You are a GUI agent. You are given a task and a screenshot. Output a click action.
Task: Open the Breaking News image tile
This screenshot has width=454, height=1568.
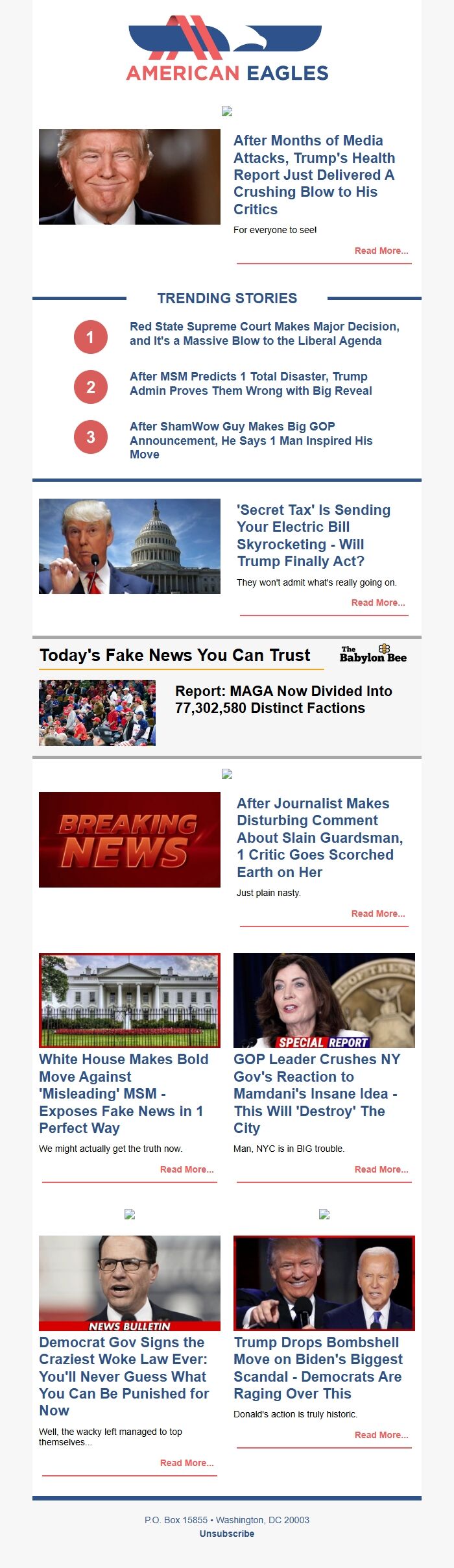click(x=130, y=840)
